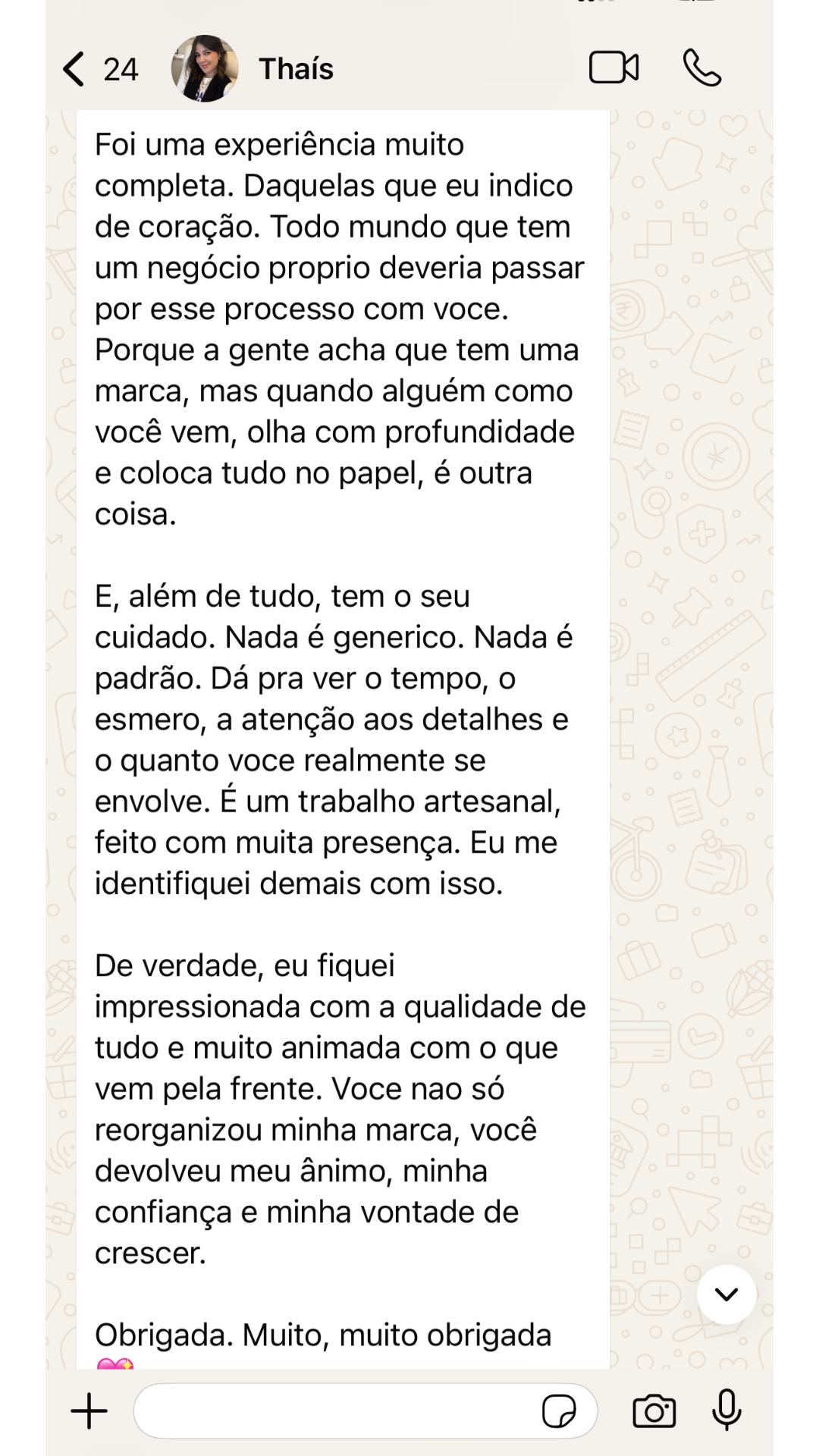Open the sticker picker
Image resolution: width=819 pixels, height=1456 pixels.
(x=559, y=1411)
